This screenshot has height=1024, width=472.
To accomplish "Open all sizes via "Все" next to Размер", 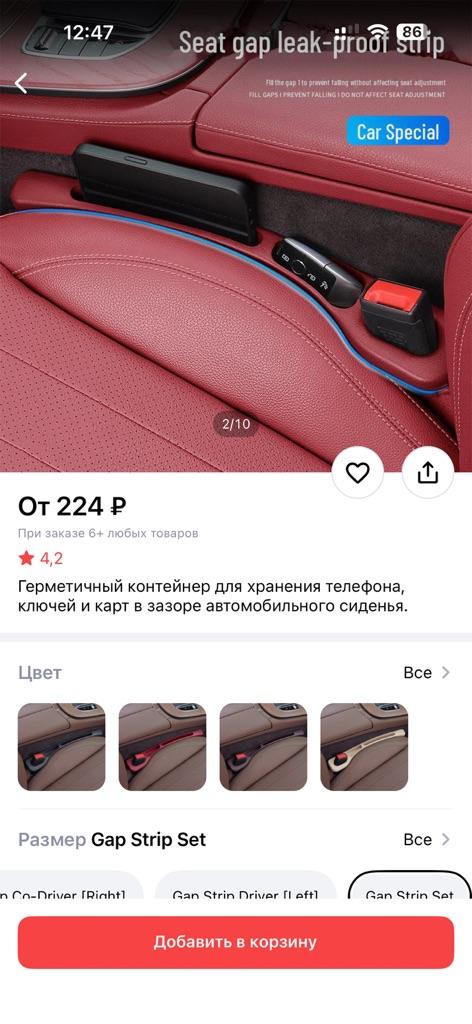I will pos(427,839).
